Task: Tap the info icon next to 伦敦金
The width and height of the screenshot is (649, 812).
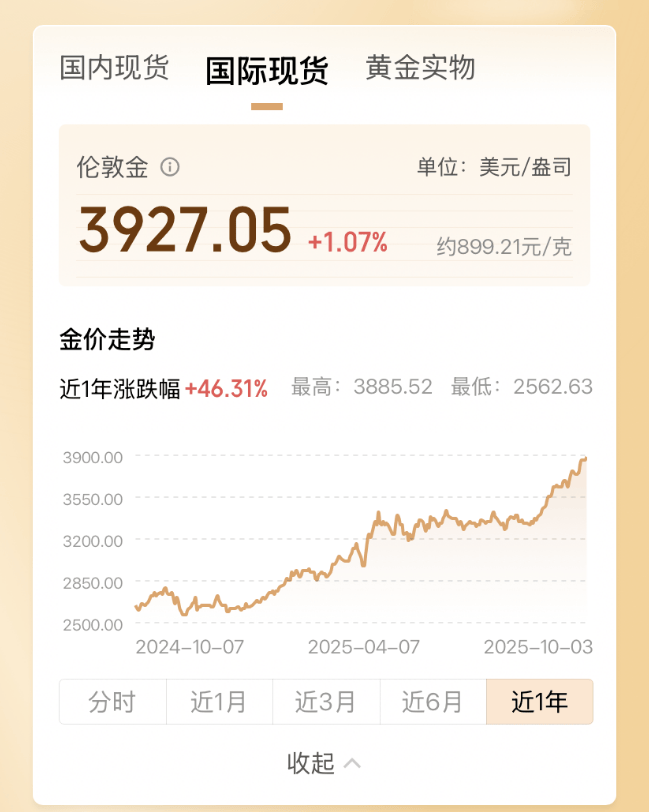Action: point(170,167)
